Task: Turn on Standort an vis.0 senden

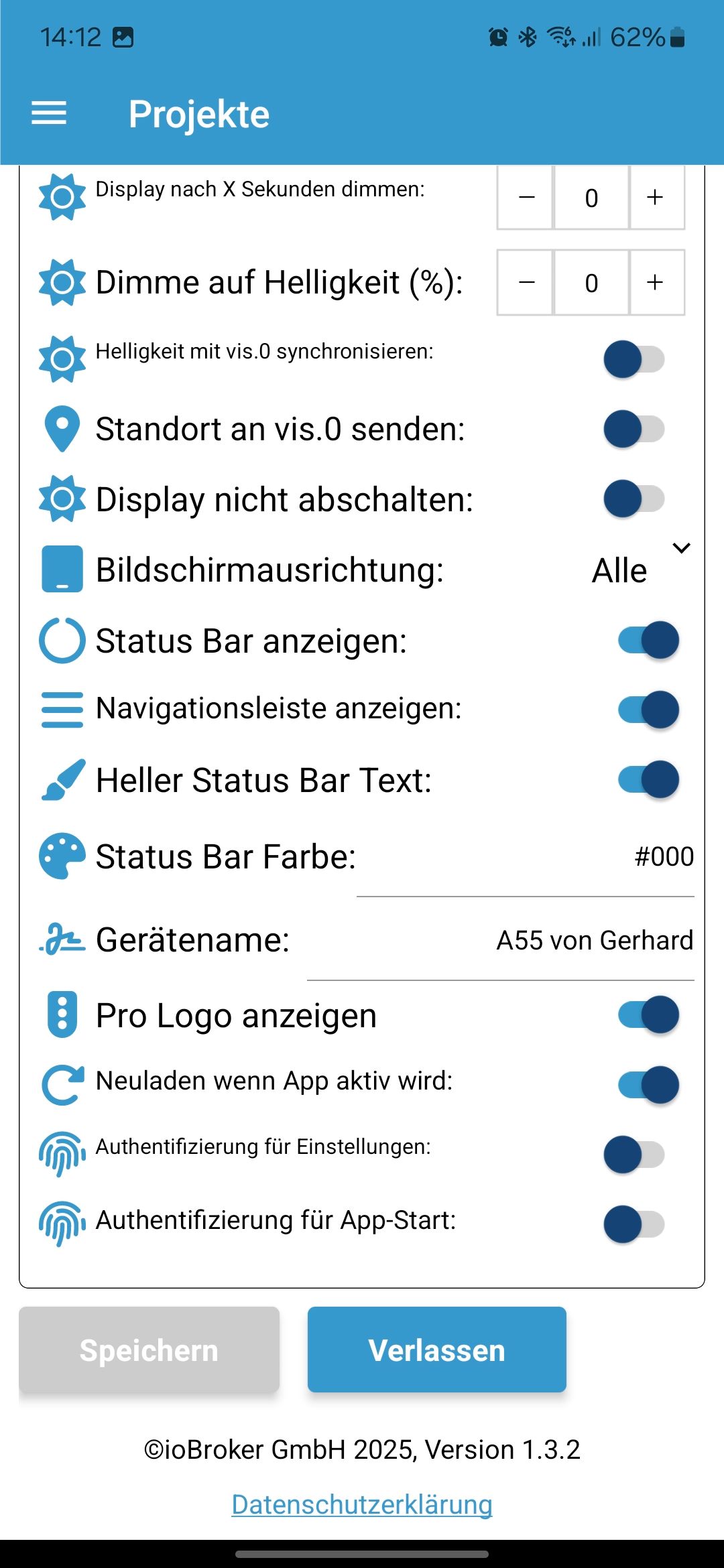Action: pos(634,429)
